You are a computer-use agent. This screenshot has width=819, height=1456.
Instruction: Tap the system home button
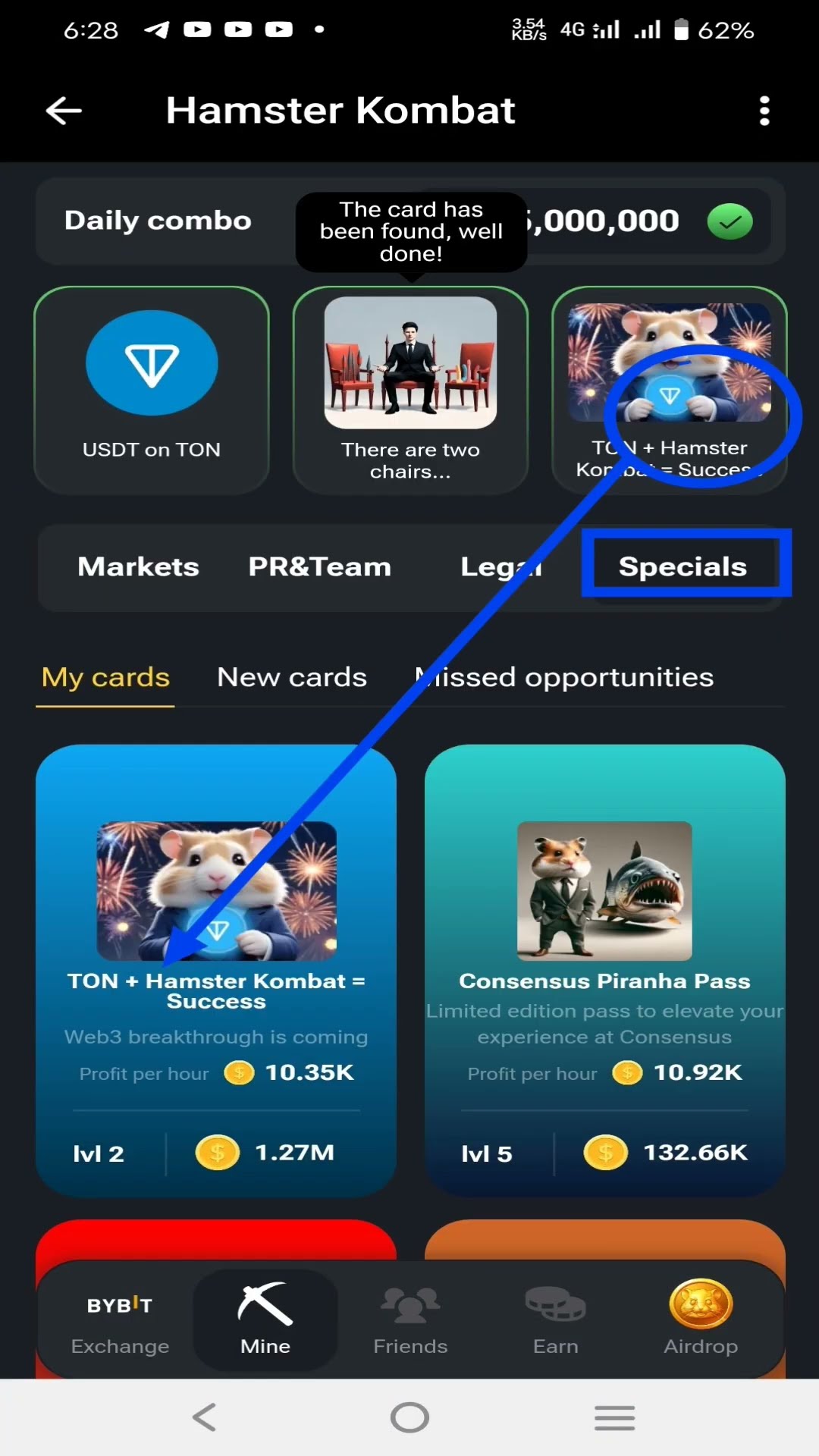tap(409, 1417)
